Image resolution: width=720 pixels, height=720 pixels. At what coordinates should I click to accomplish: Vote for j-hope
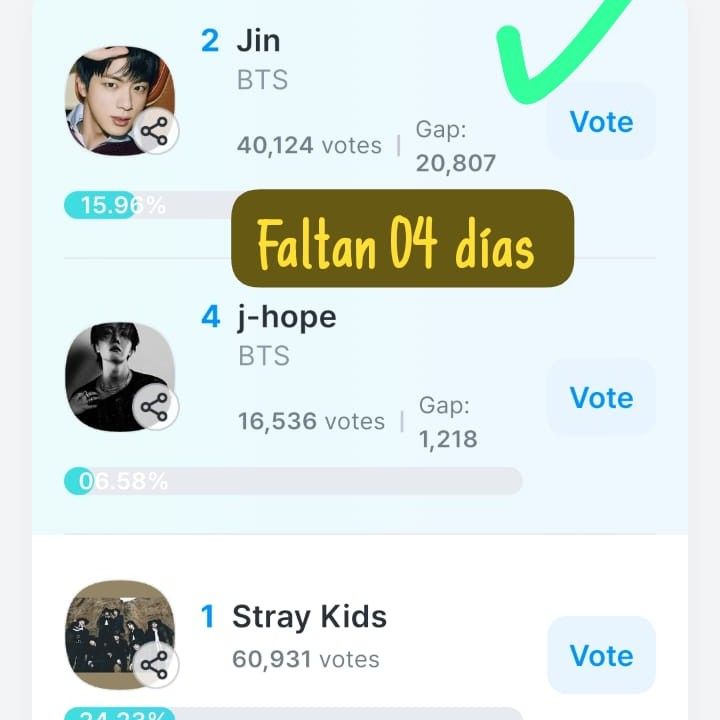click(x=601, y=398)
